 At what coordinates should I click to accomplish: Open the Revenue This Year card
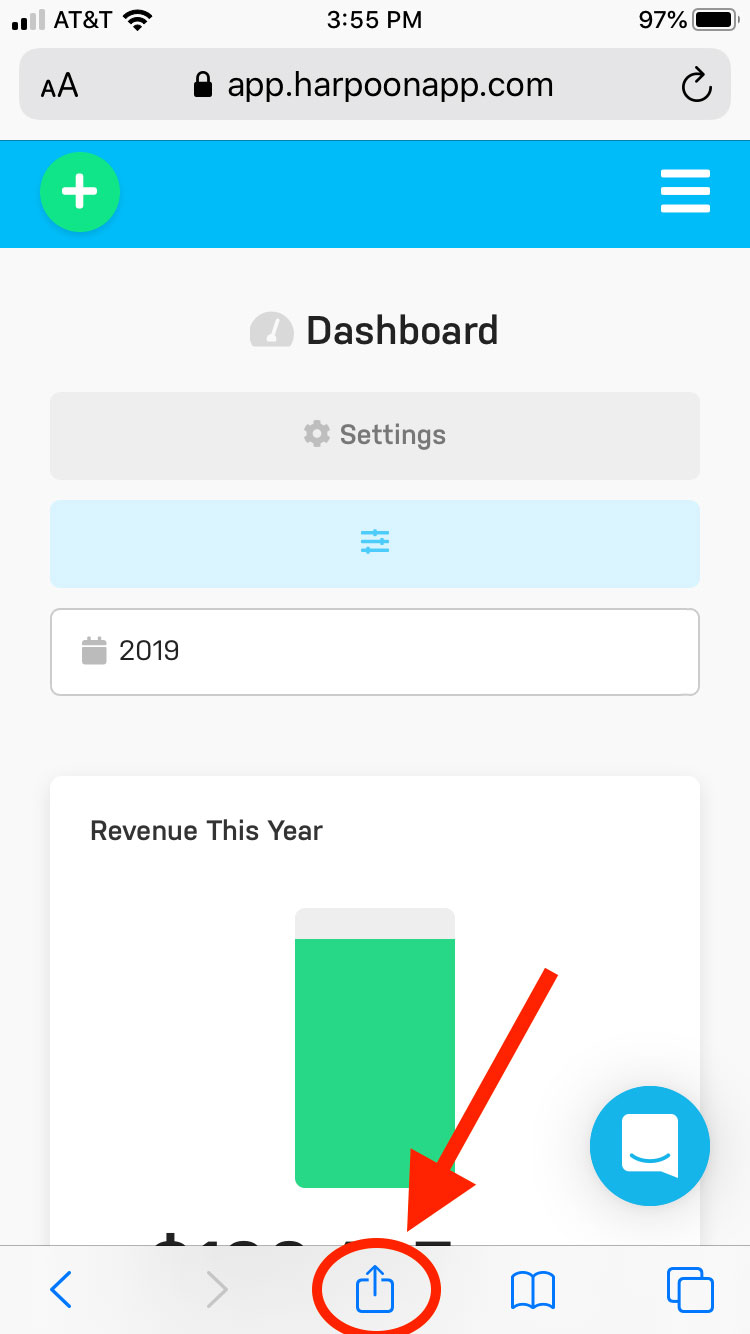coord(375,1010)
